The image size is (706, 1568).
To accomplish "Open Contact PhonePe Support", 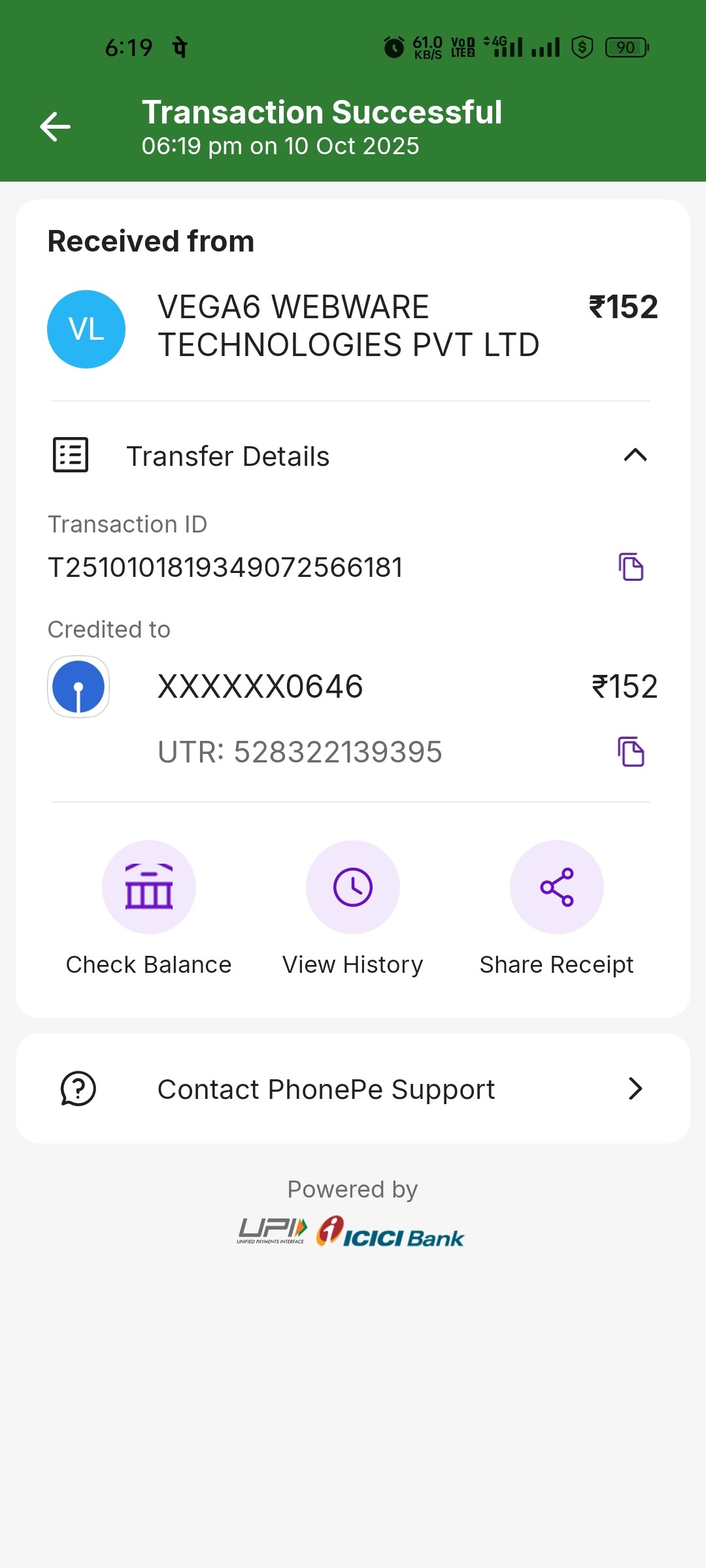I will pyautogui.click(x=353, y=1088).
